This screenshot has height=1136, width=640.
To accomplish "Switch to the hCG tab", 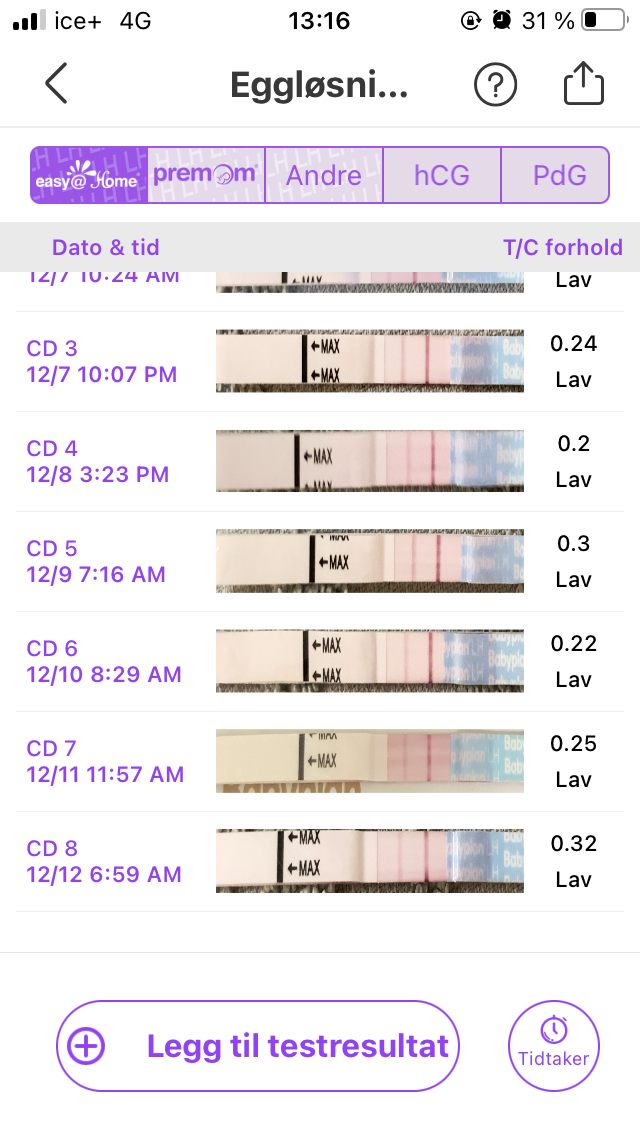I will [x=442, y=175].
